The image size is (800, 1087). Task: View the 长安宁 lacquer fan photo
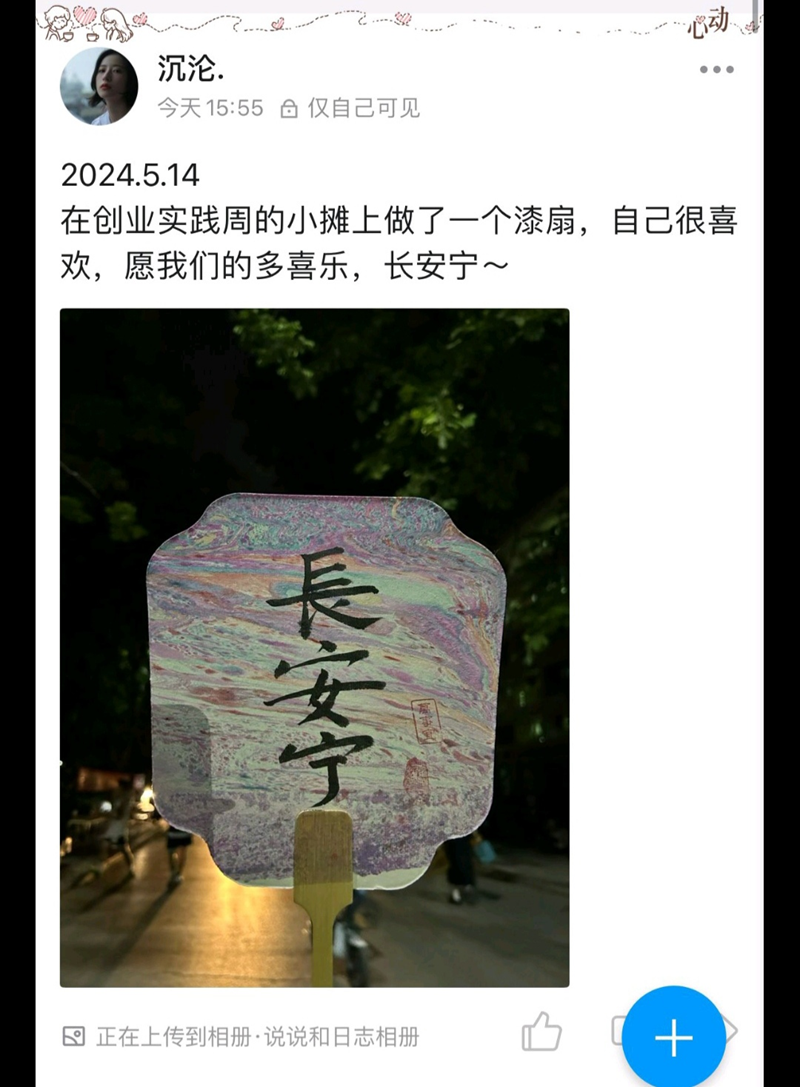click(314, 647)
